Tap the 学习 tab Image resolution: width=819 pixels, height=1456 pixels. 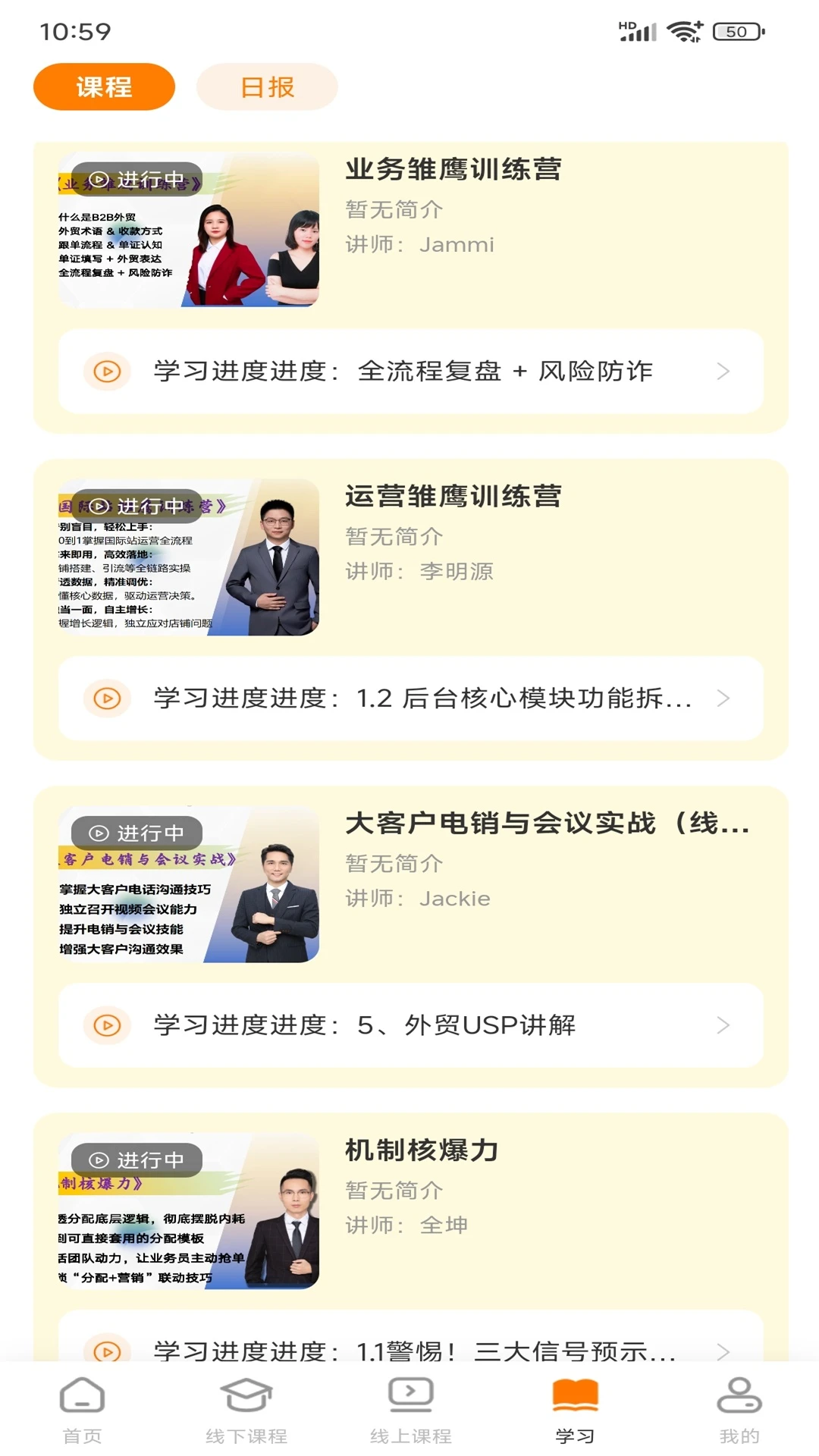[x=576, y=1410]
